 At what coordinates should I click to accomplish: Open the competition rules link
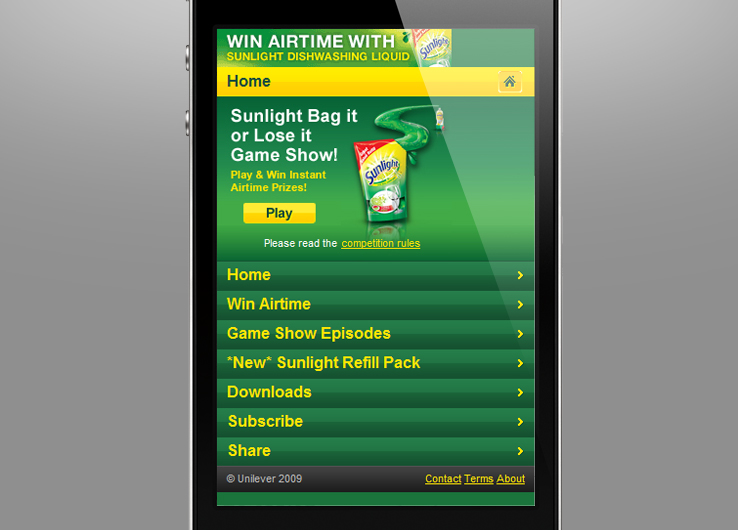[380, 243]
